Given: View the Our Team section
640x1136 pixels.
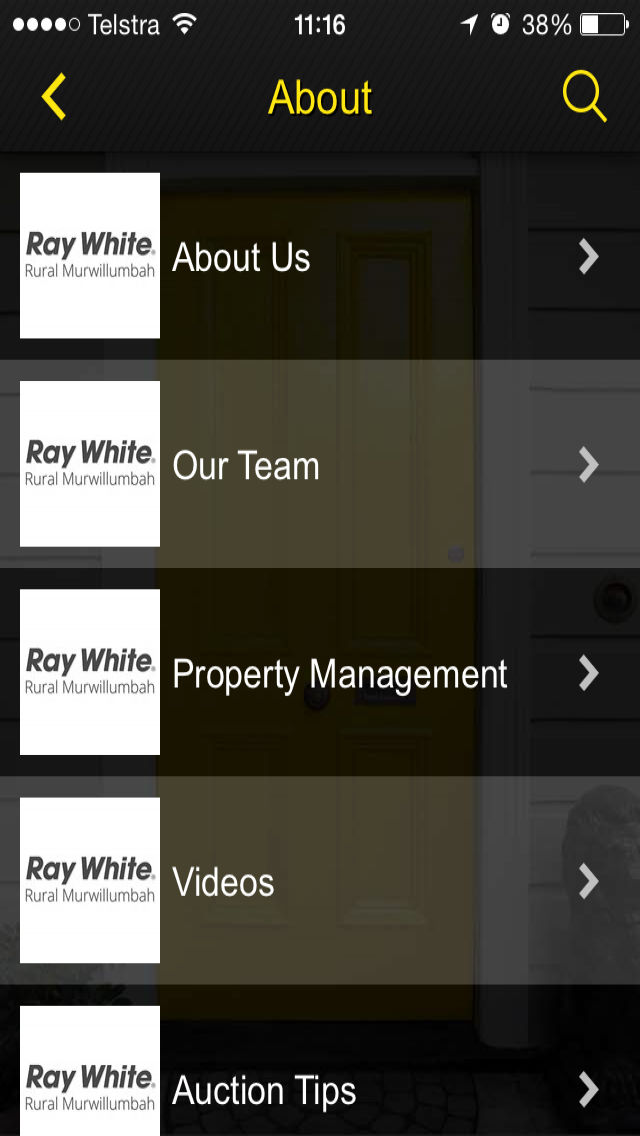Looking at the screenshot, I should [320, 464].
